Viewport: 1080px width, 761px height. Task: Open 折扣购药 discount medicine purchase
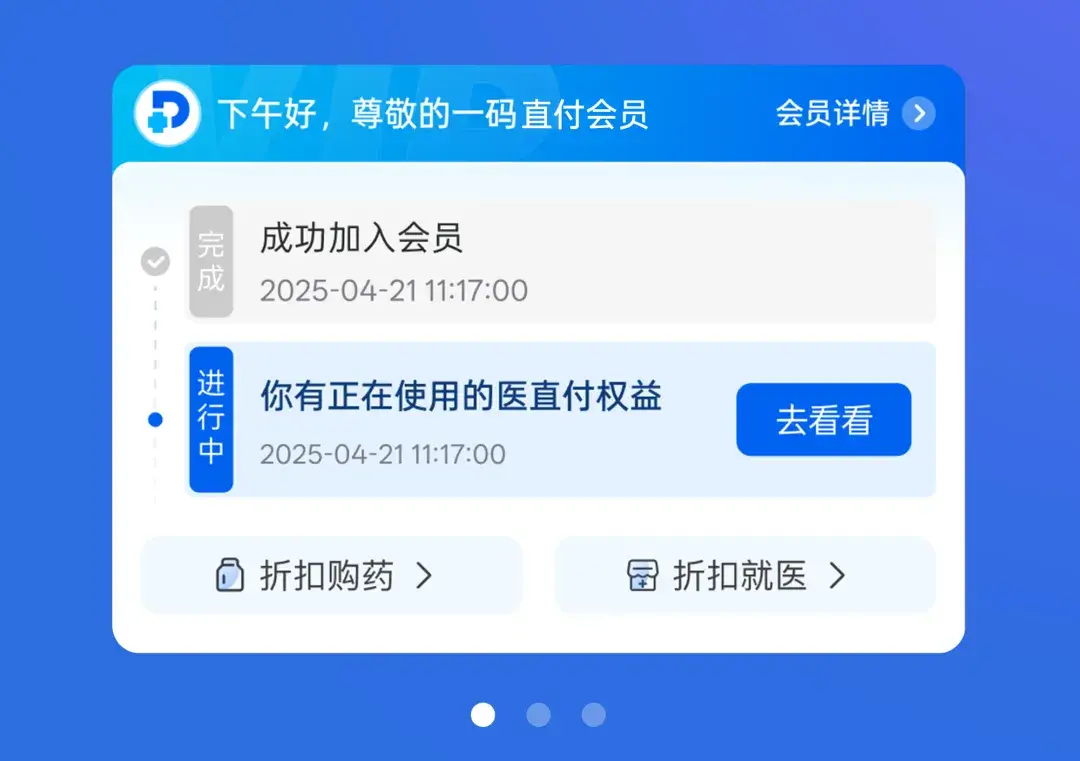coord(331,576)
